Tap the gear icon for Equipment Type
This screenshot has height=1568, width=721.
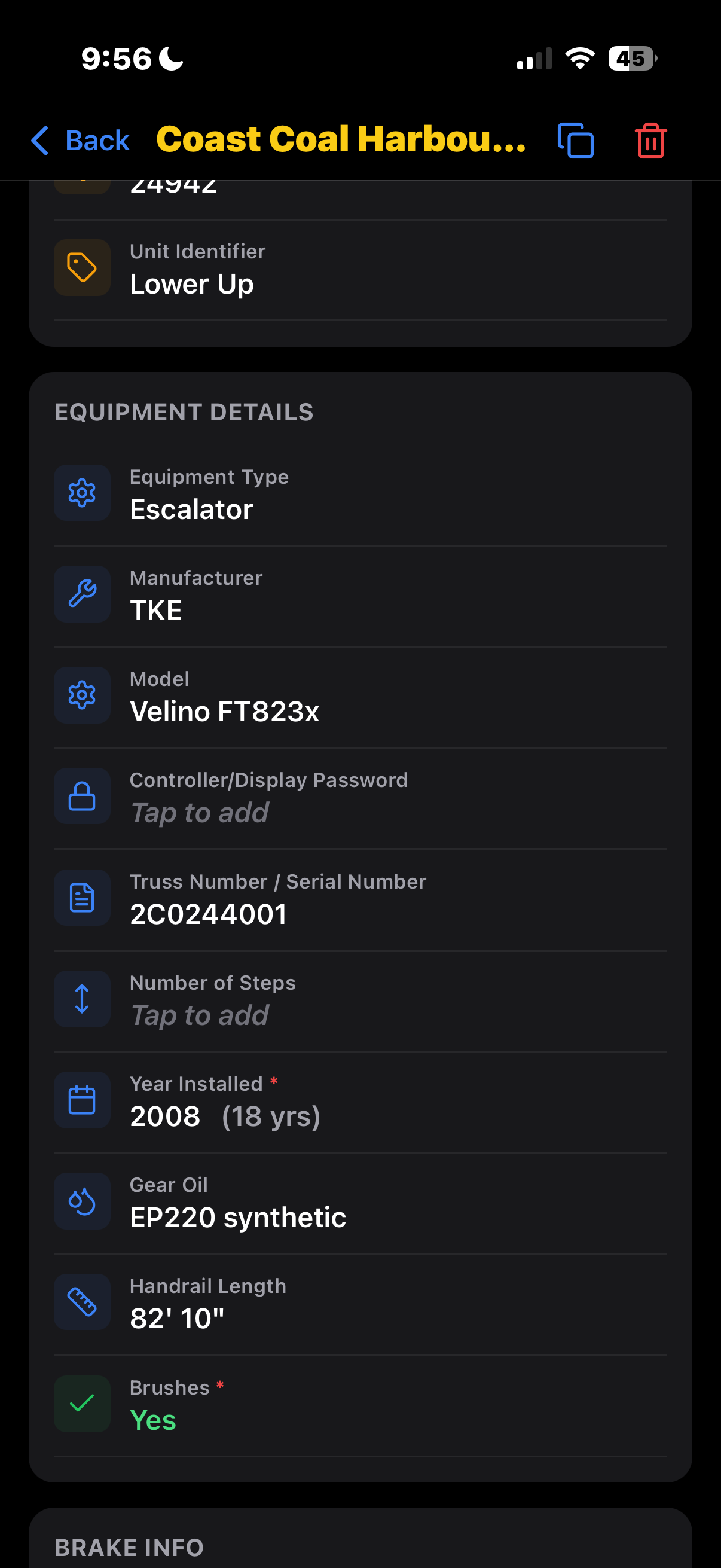click(x=82, y=493)
